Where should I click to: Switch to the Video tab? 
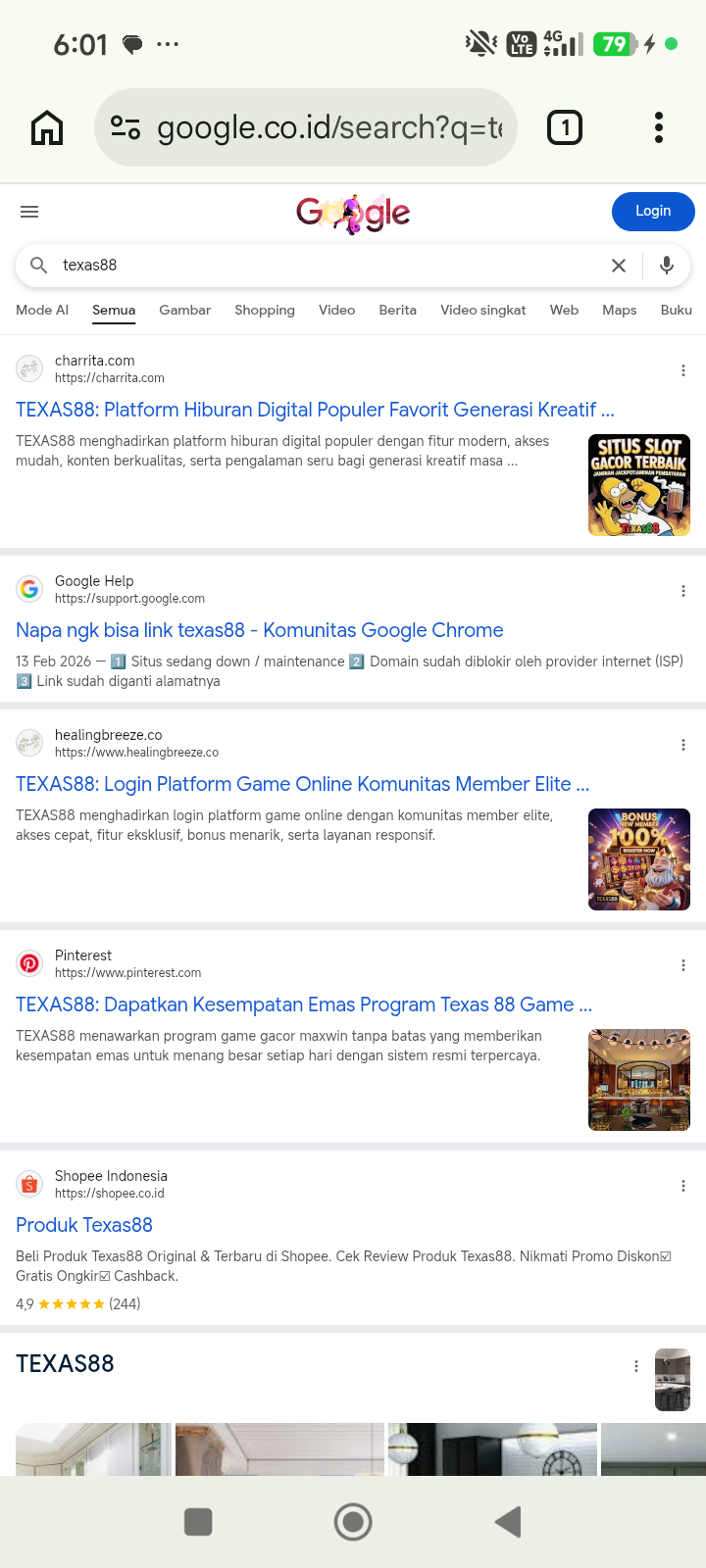[x=336, y=310]
